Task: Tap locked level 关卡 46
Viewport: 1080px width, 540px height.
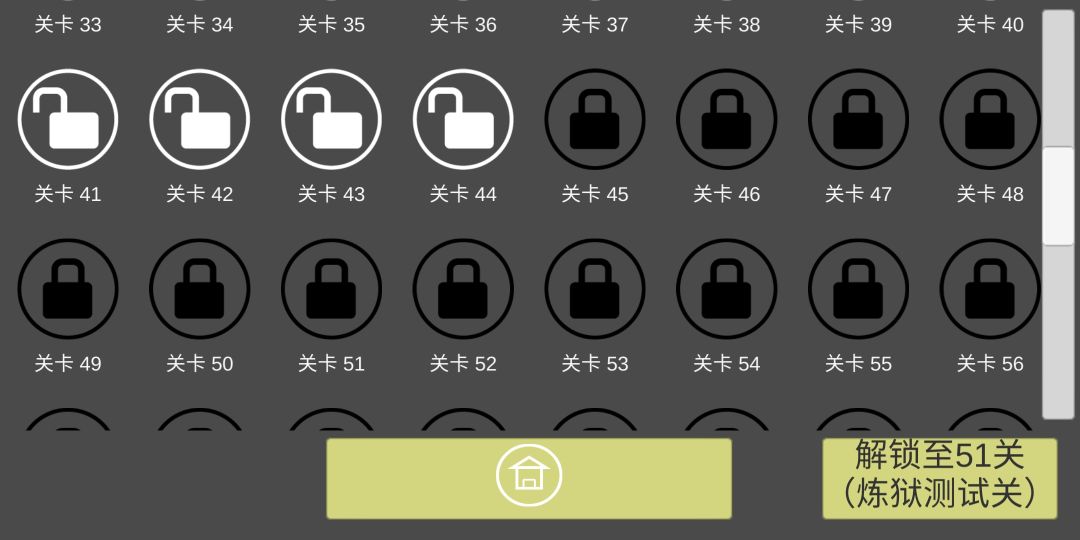Action: pyautogui.click(x=727, y=119)
